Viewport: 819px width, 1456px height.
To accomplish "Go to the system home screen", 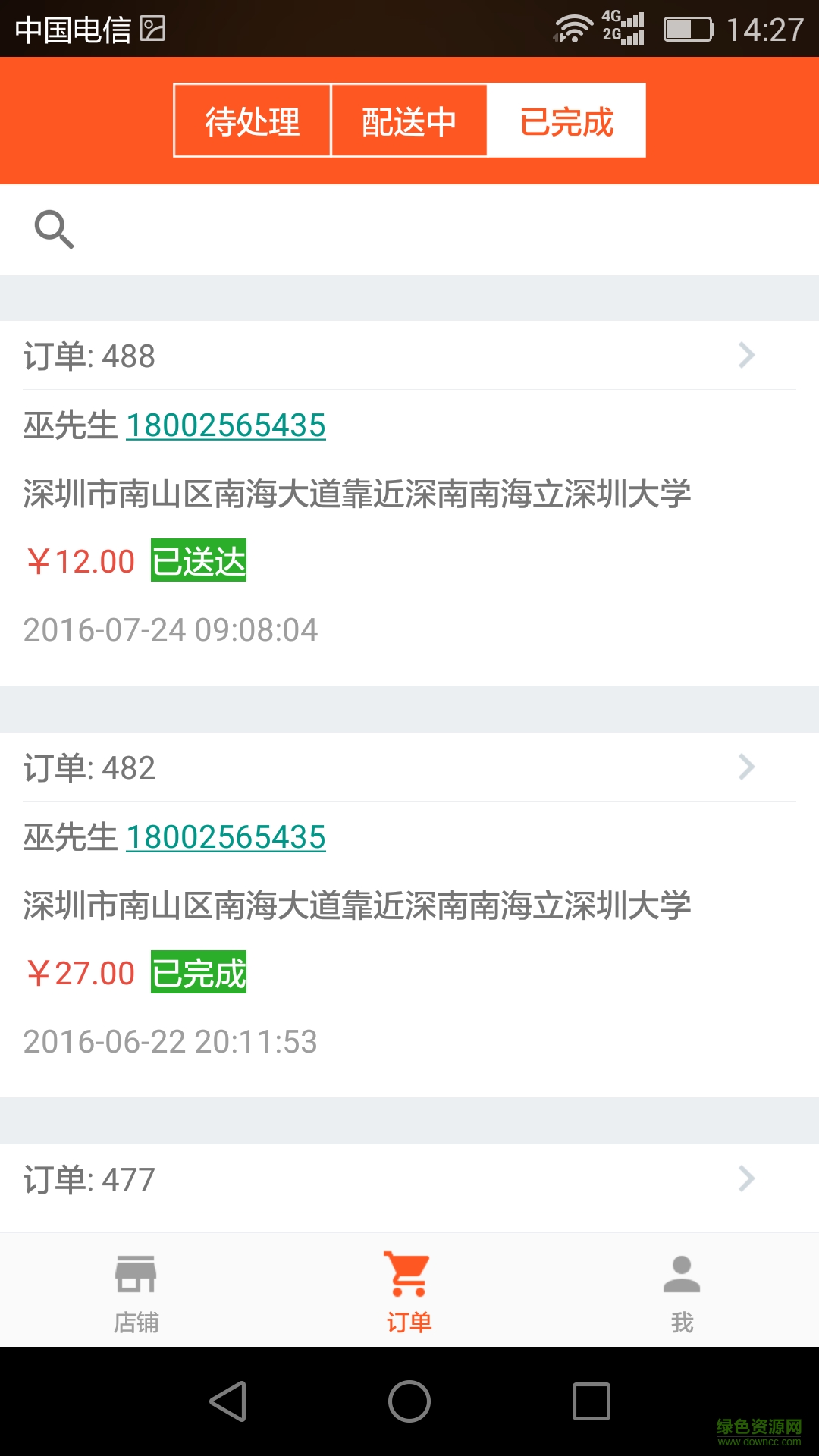I will (409, 1401).
